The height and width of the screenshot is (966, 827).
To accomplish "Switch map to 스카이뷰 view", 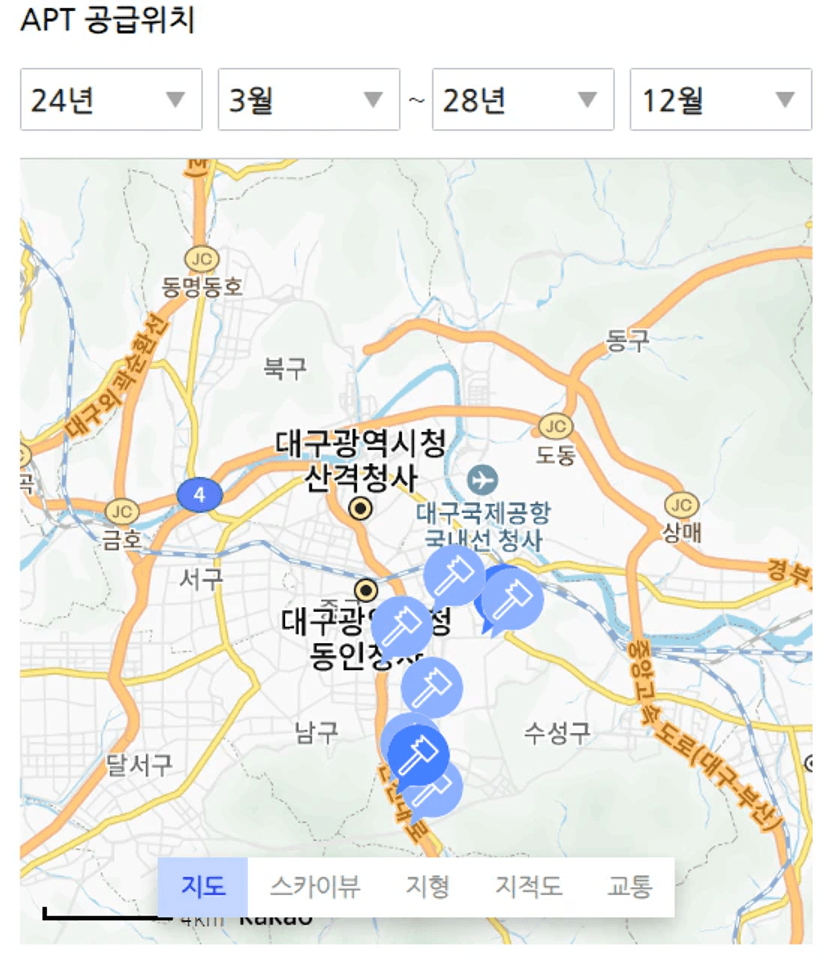I will pyautogui.click(x=314, y=886).
